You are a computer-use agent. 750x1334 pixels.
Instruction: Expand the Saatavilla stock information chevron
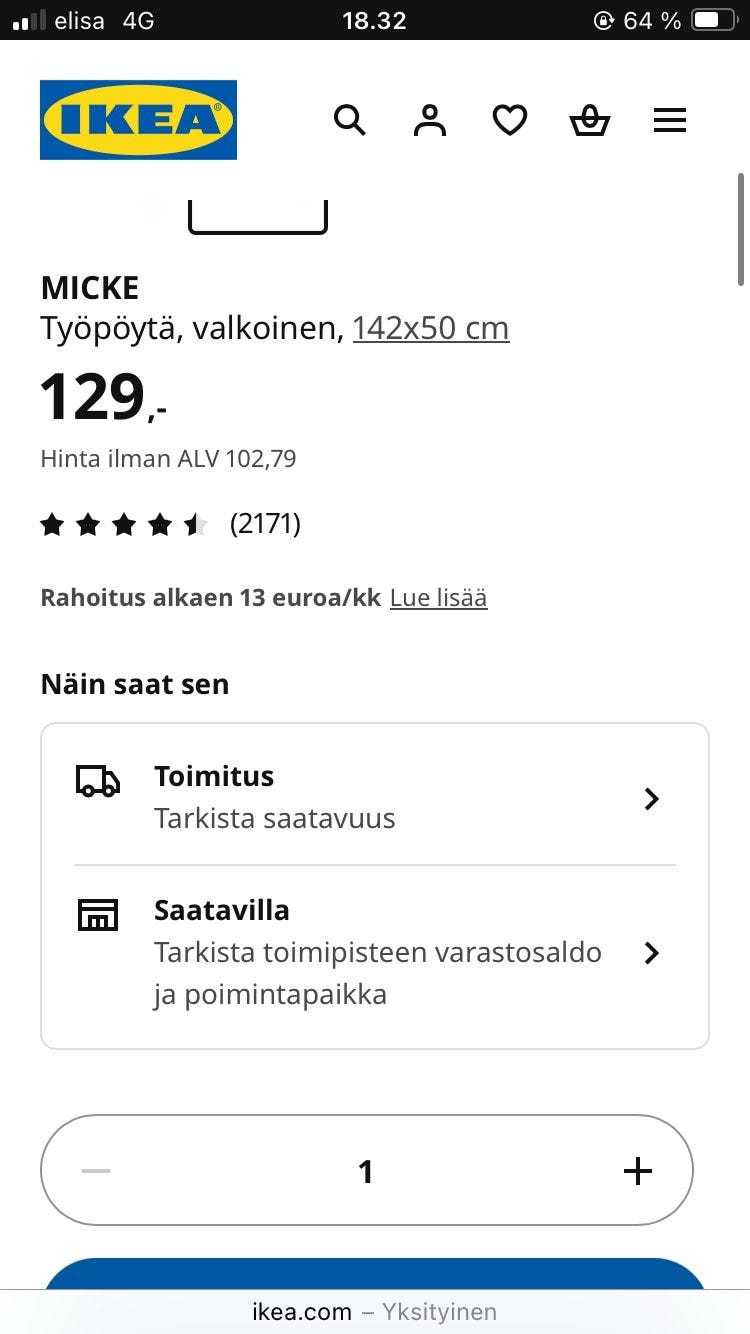[651, 953]
